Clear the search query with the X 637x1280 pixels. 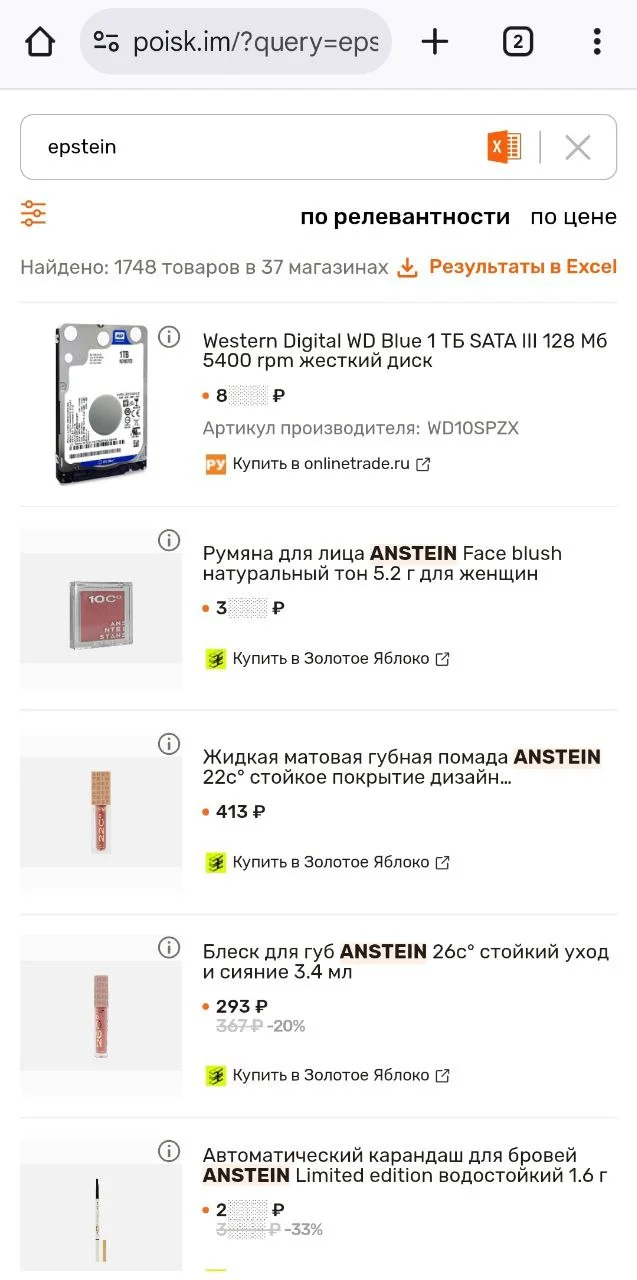pos(578,147)
